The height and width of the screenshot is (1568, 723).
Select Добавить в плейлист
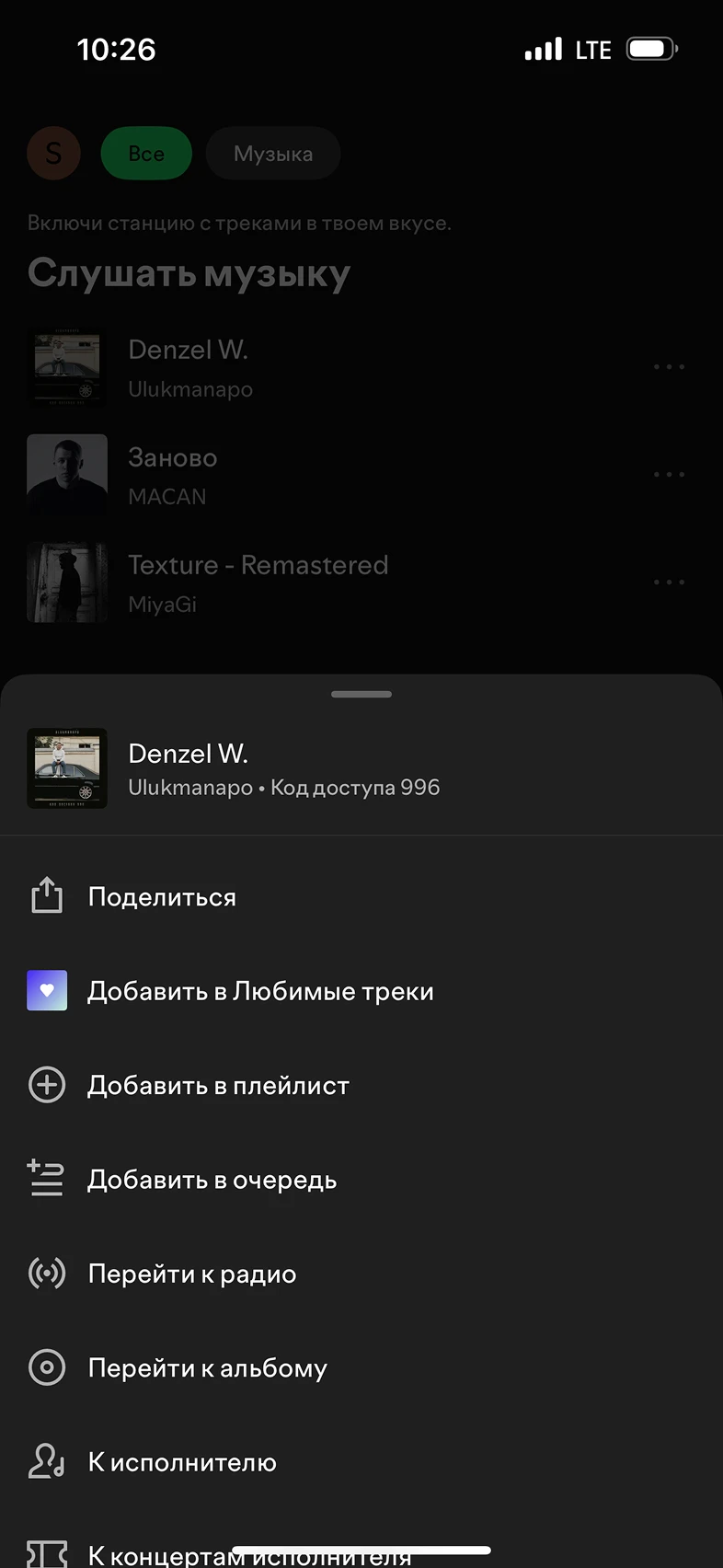coord(218,1086)
